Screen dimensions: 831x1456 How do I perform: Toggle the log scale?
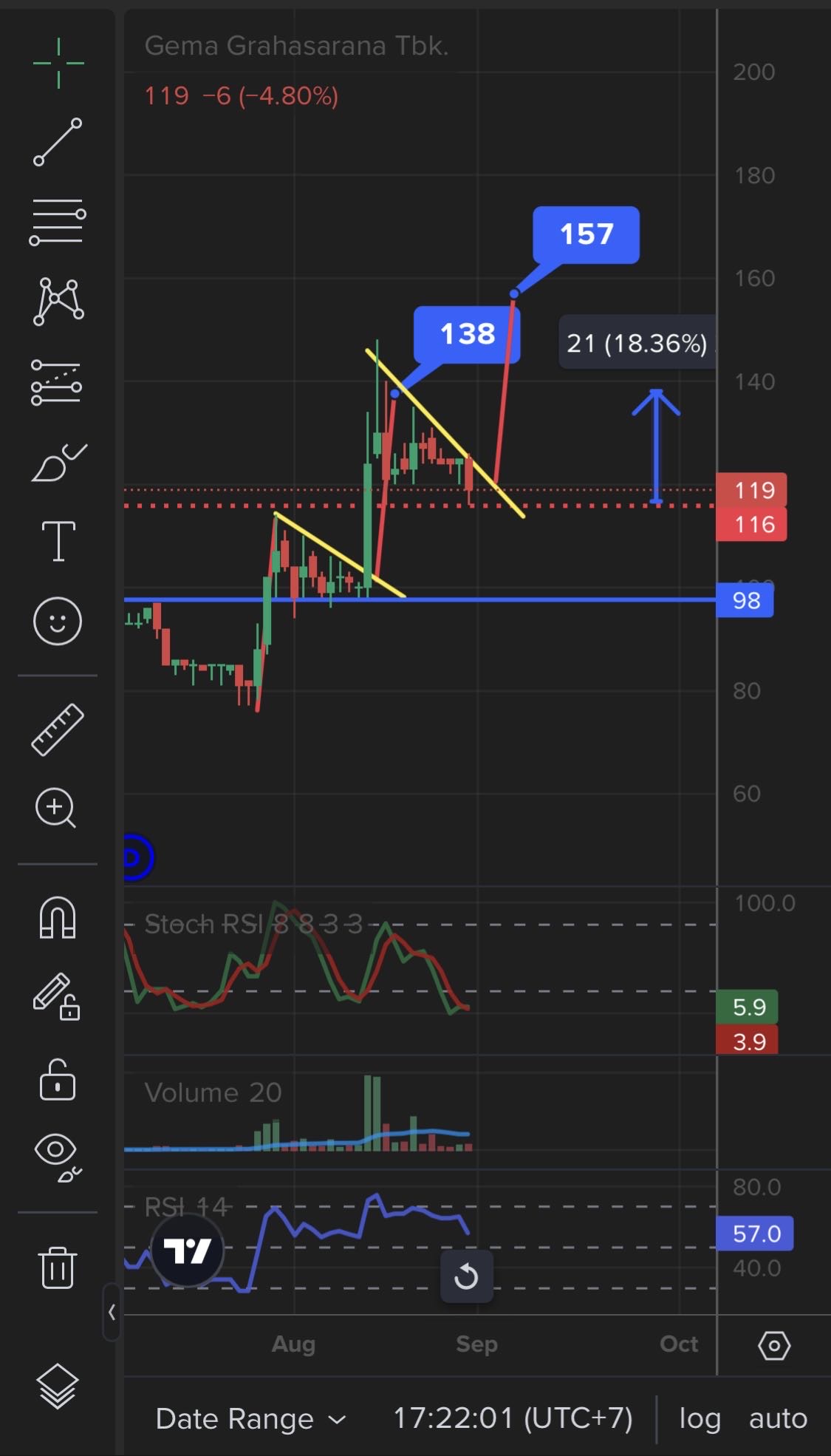click(700, 1418)
